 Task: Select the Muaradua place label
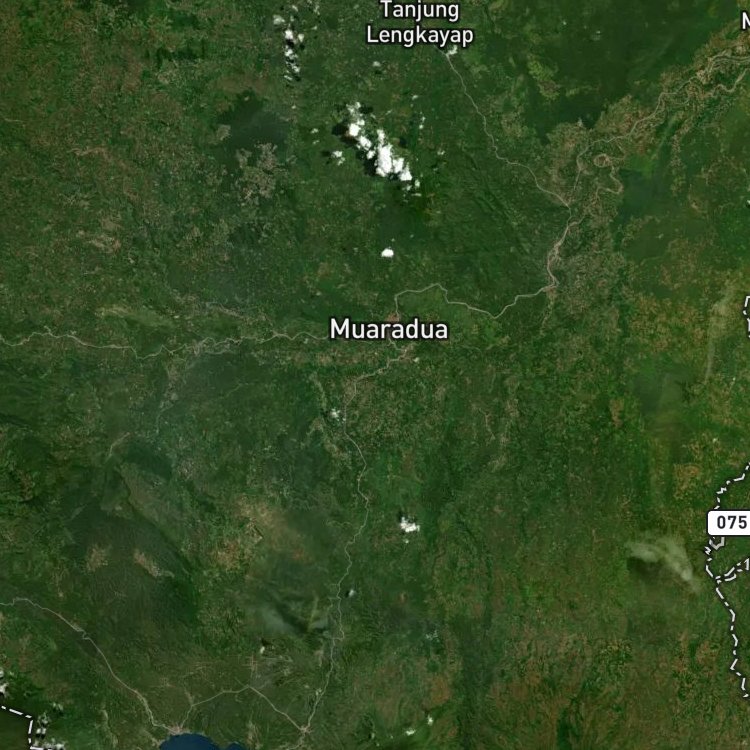pos(389,330)
